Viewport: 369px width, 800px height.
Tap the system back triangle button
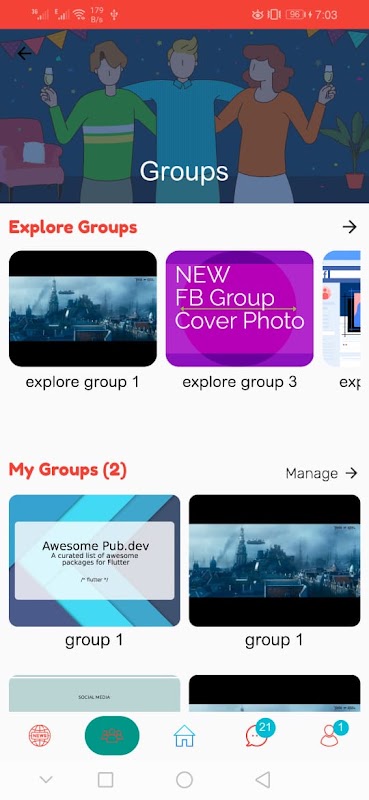262,779
